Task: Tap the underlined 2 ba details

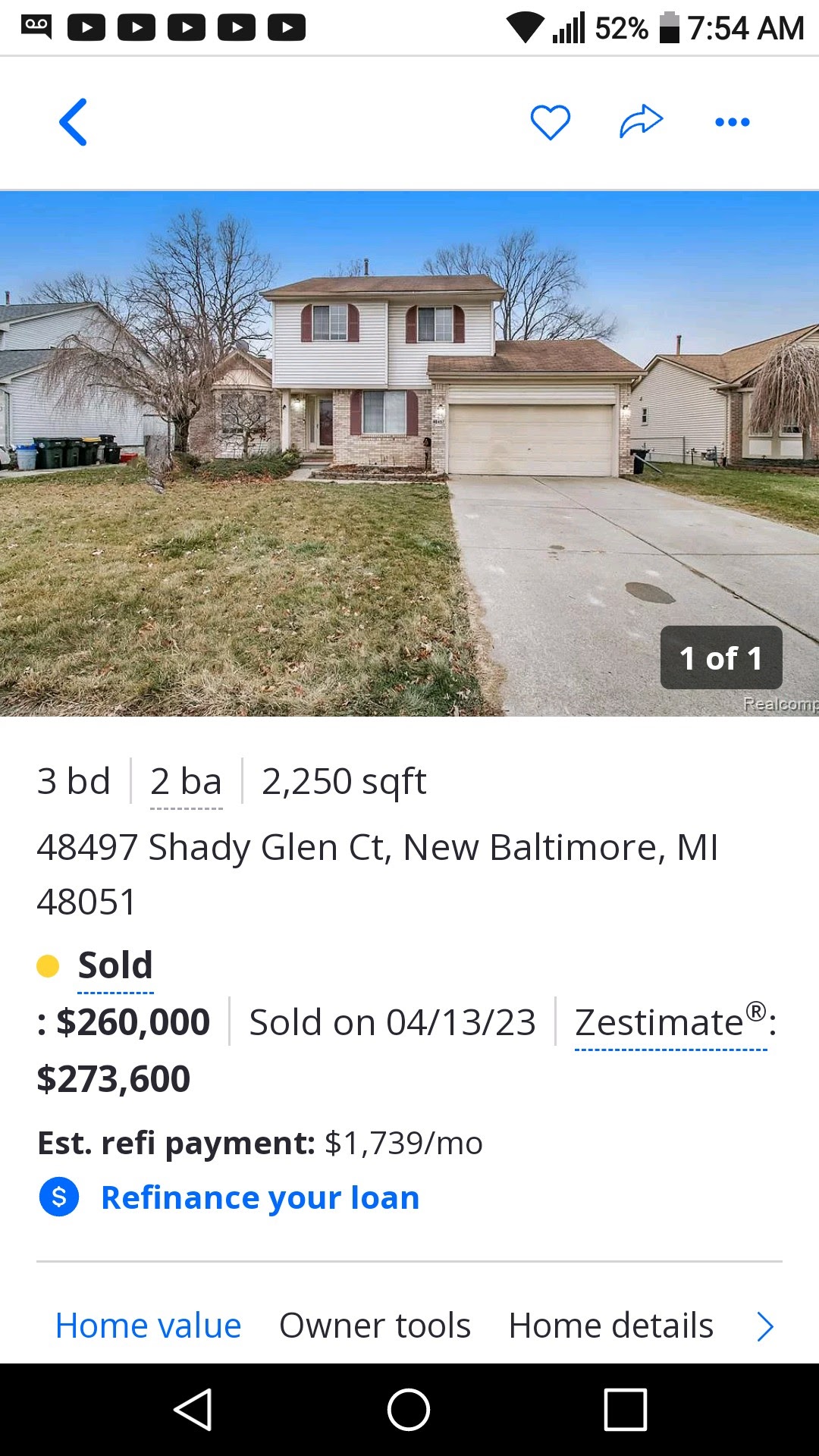Action: click(x=186, y=782)
